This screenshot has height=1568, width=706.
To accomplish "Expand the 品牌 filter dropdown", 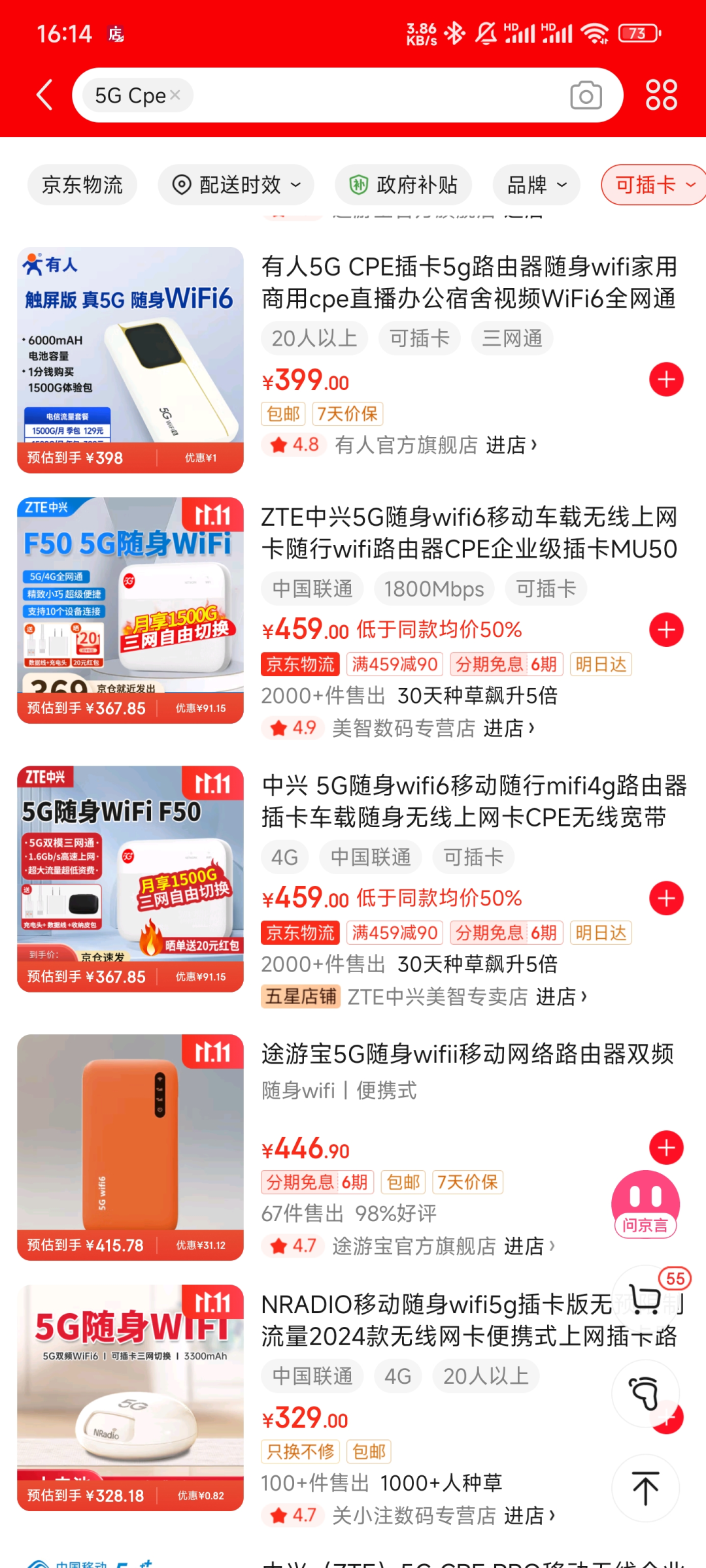I will [x=536, y=185].
